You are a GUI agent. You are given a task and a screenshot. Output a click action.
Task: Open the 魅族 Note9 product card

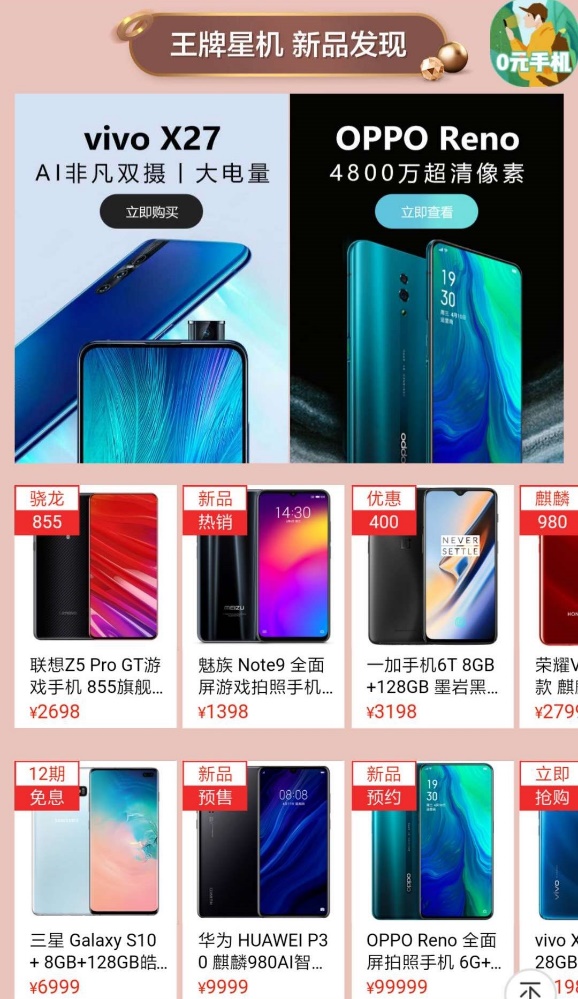263,607
